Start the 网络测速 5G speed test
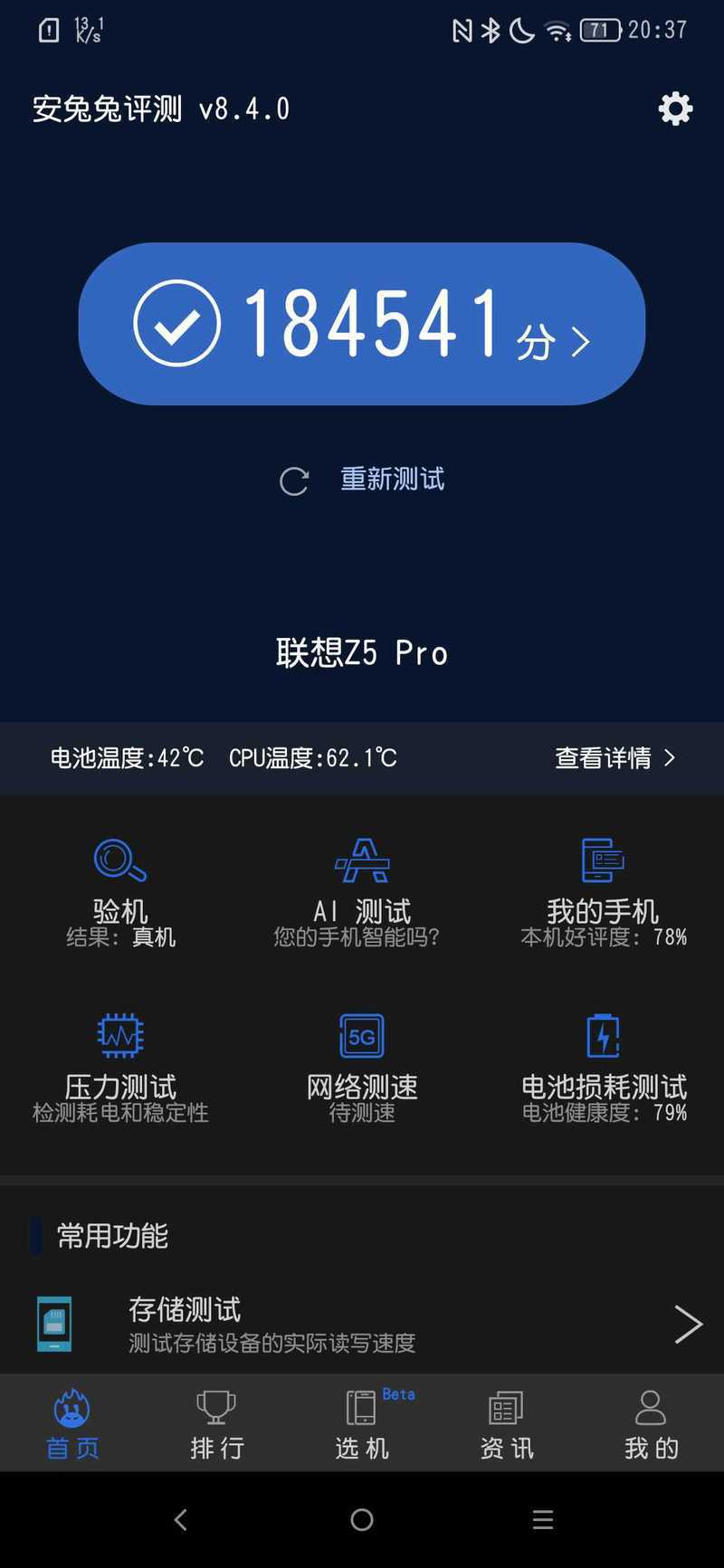The height and width of the screenshot is (1568, 724). [x=362, y=1068]
